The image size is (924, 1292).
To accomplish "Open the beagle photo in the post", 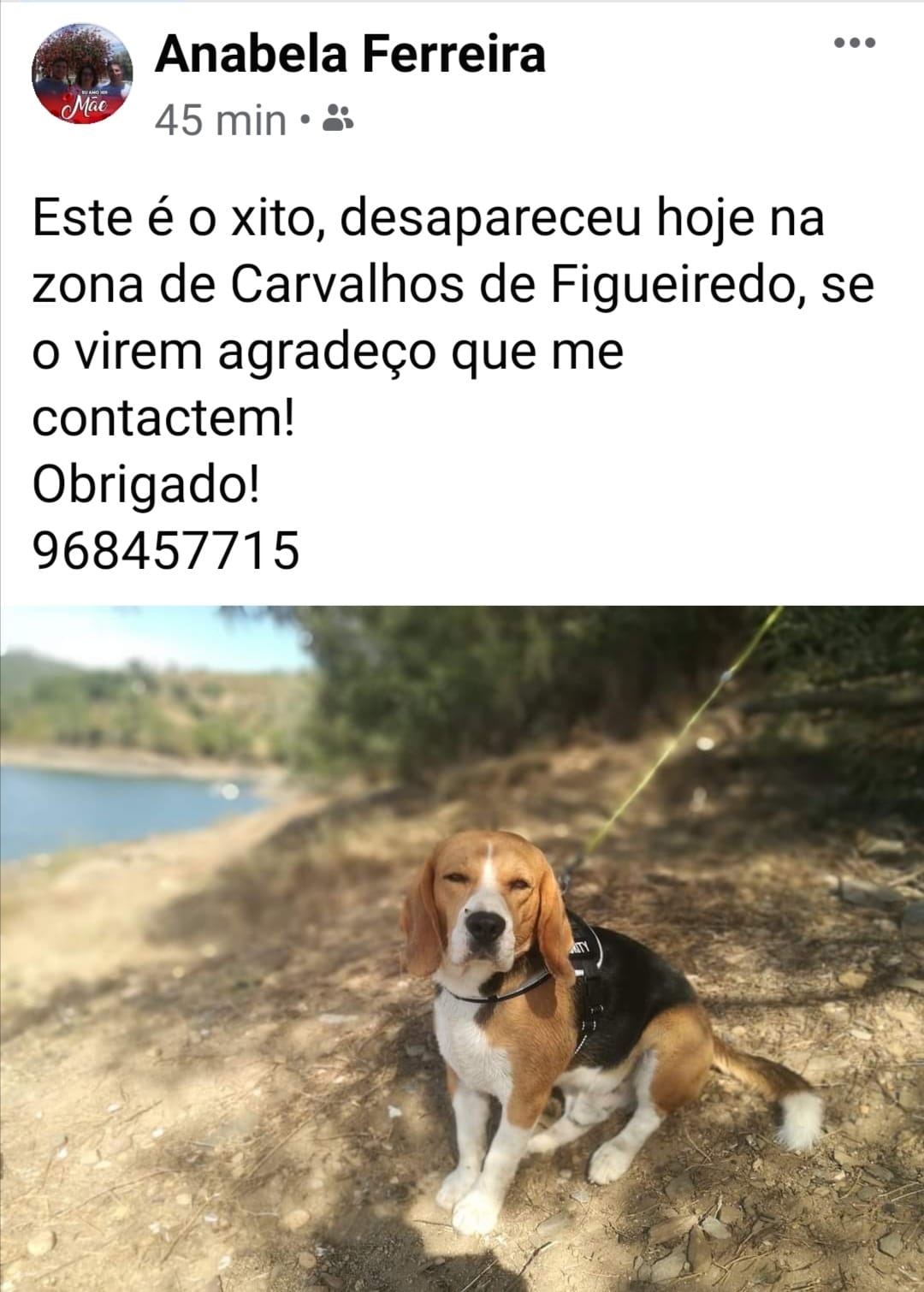I will tap(462, 948).
